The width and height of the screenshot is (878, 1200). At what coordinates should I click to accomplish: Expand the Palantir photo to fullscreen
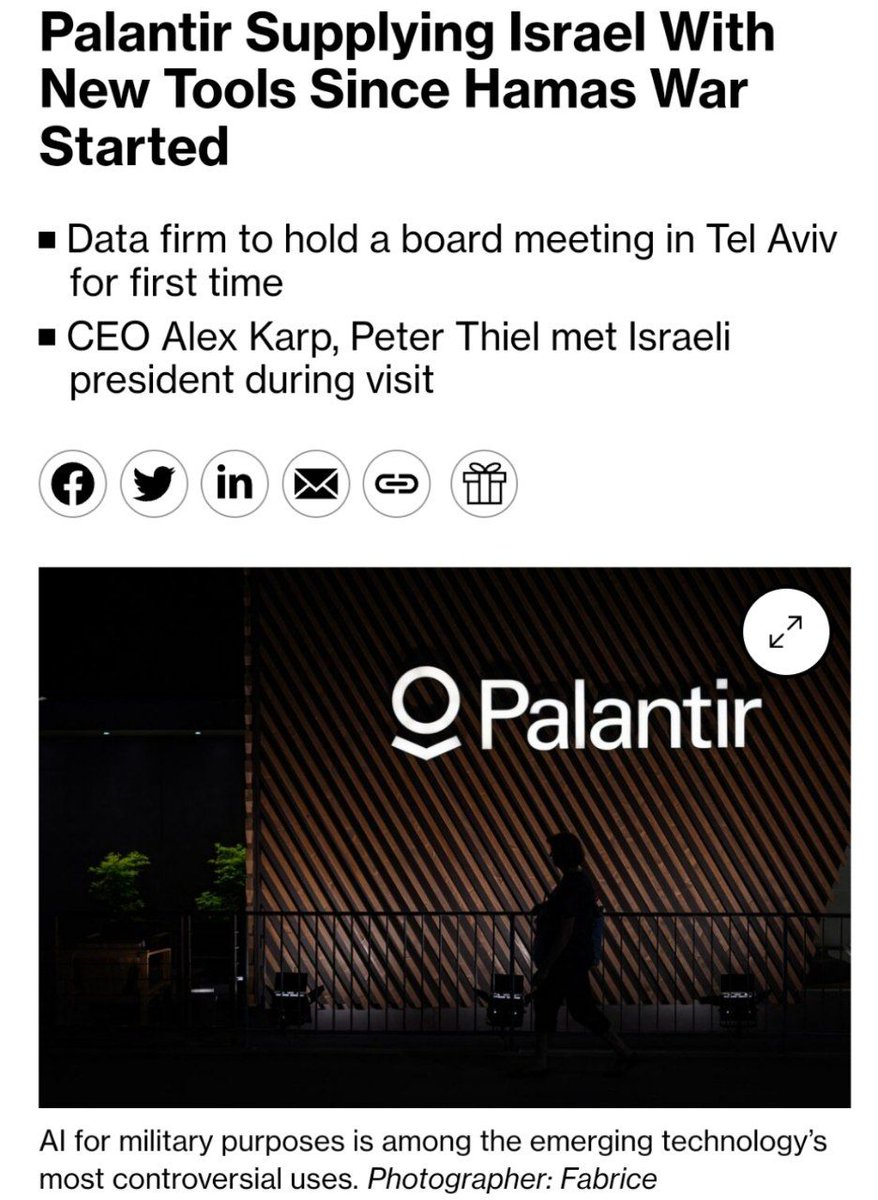787,632
